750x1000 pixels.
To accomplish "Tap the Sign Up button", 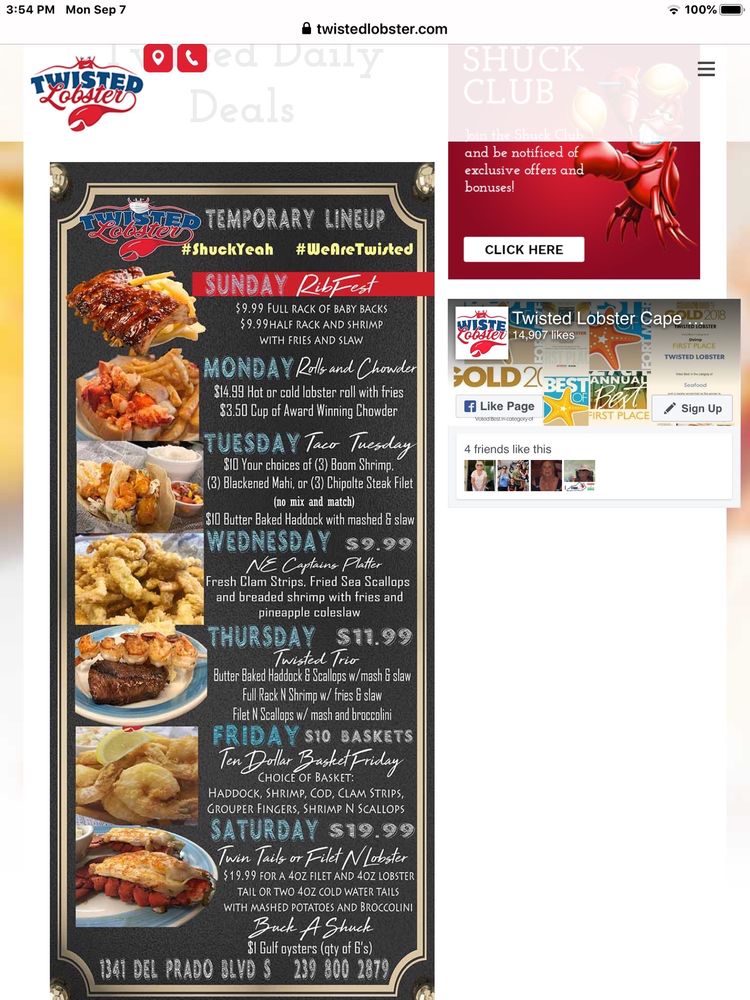I will 692,408.
